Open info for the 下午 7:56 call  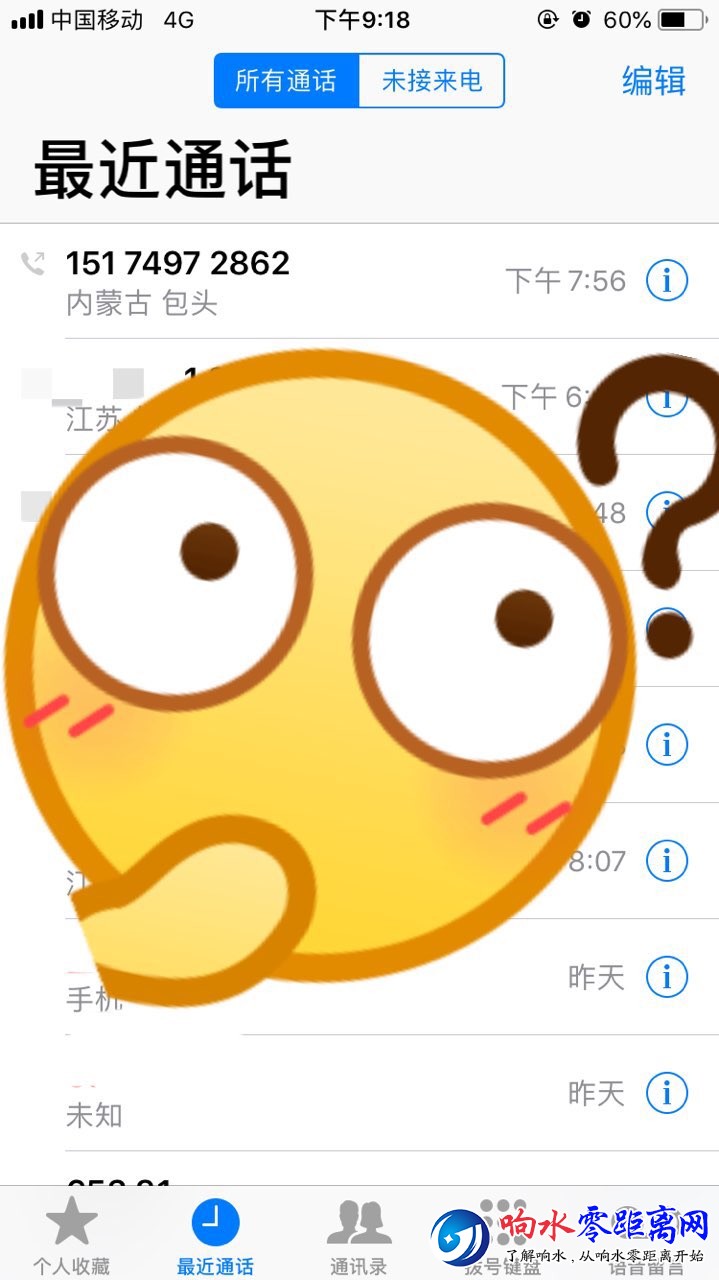(x=667, y=281)
